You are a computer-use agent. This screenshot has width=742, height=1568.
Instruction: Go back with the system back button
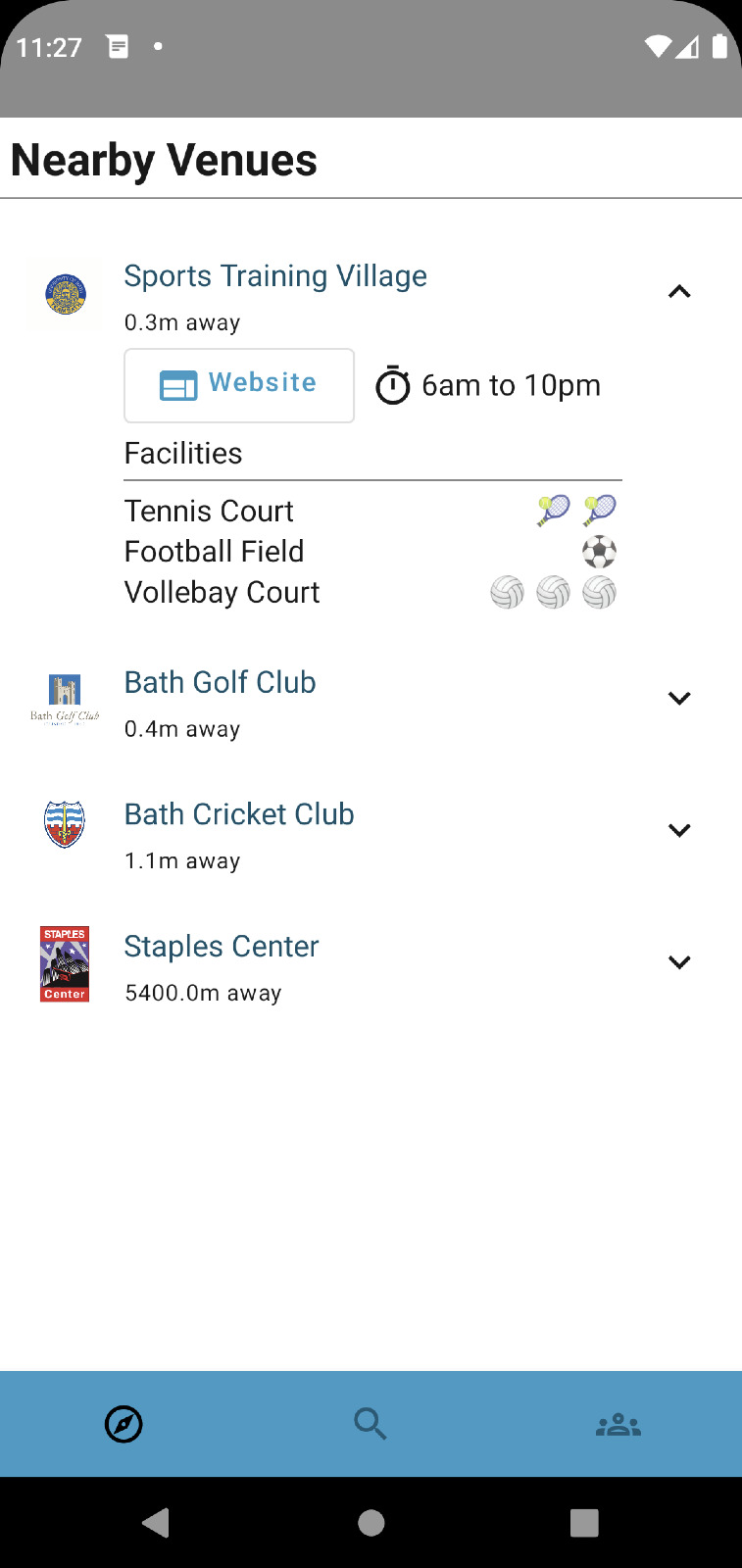point(156,1523)
